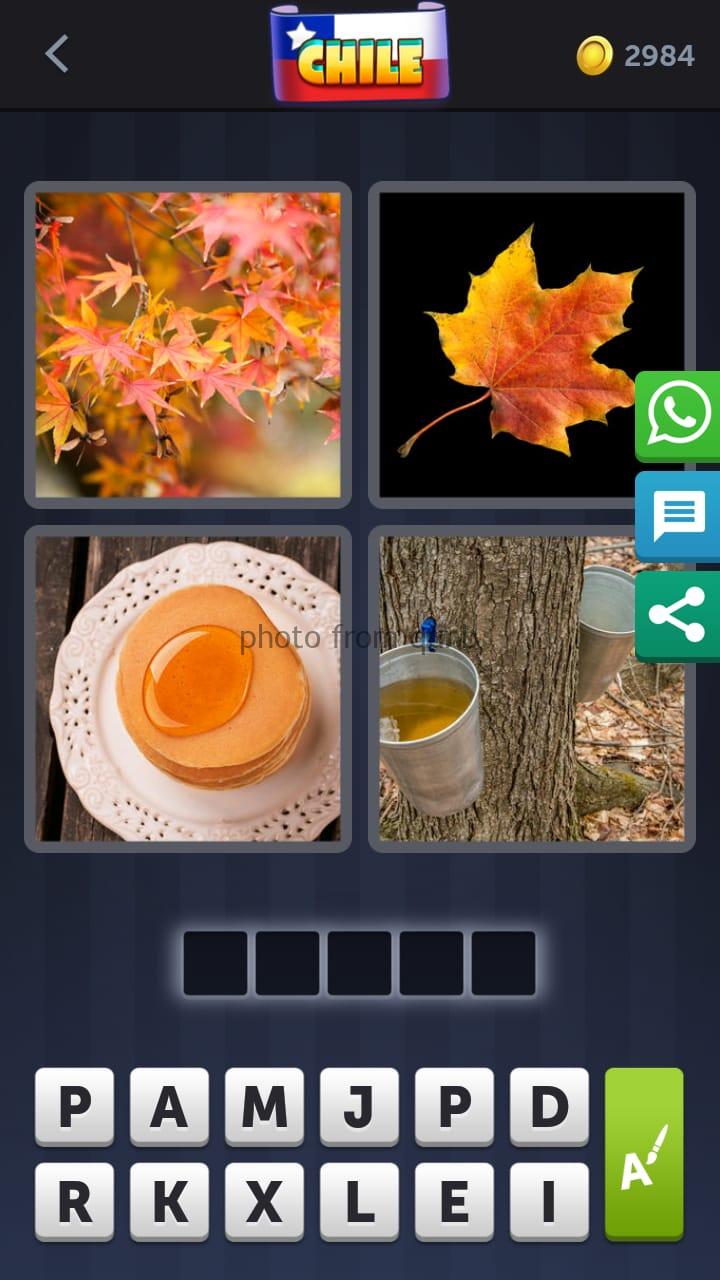Viewport: 720px width, 1280px height.
Task: Share the puzzle via WhatsApp
Action: point(679,415)
